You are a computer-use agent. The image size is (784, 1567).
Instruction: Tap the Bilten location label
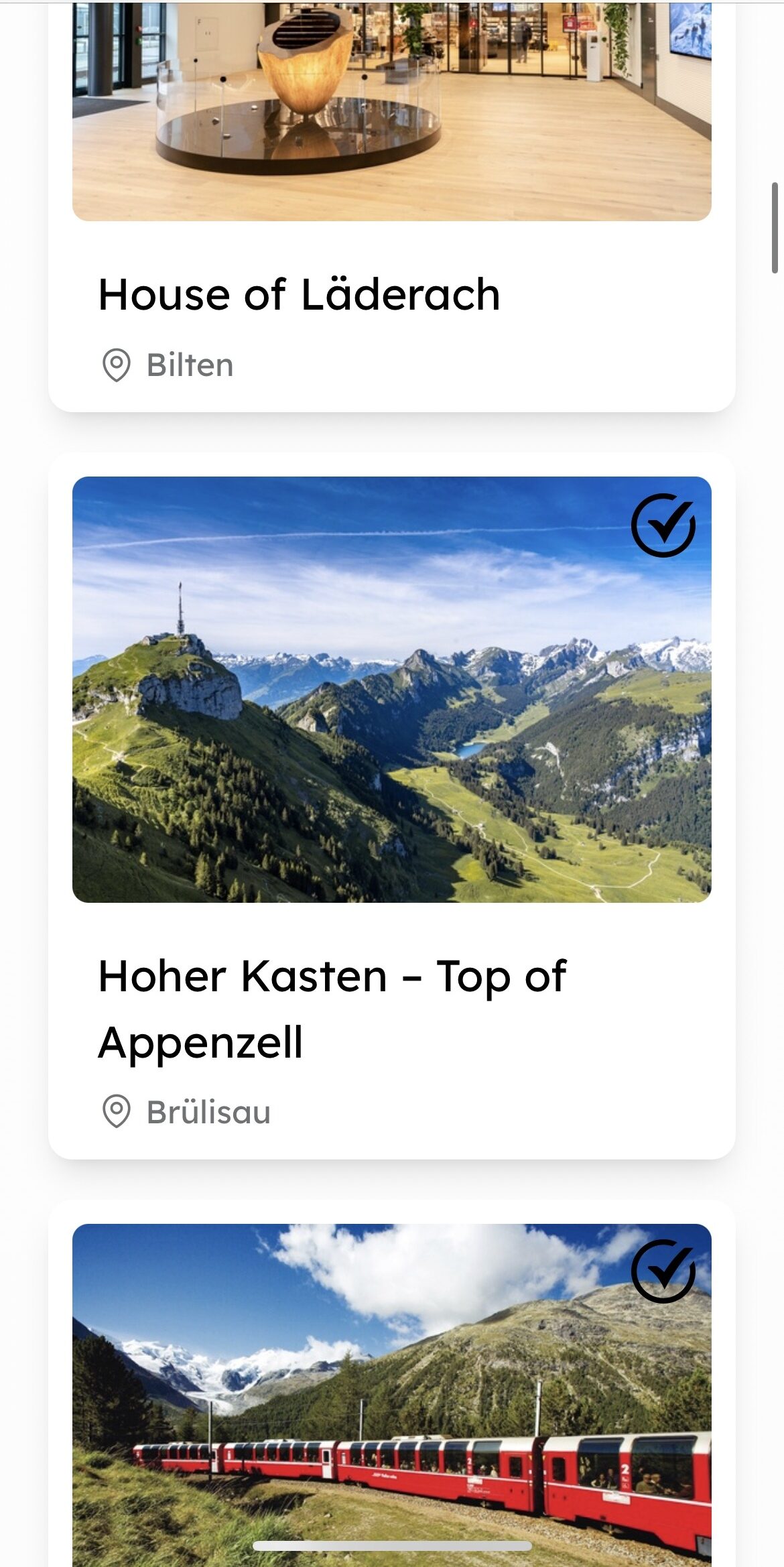pos(189,364)
